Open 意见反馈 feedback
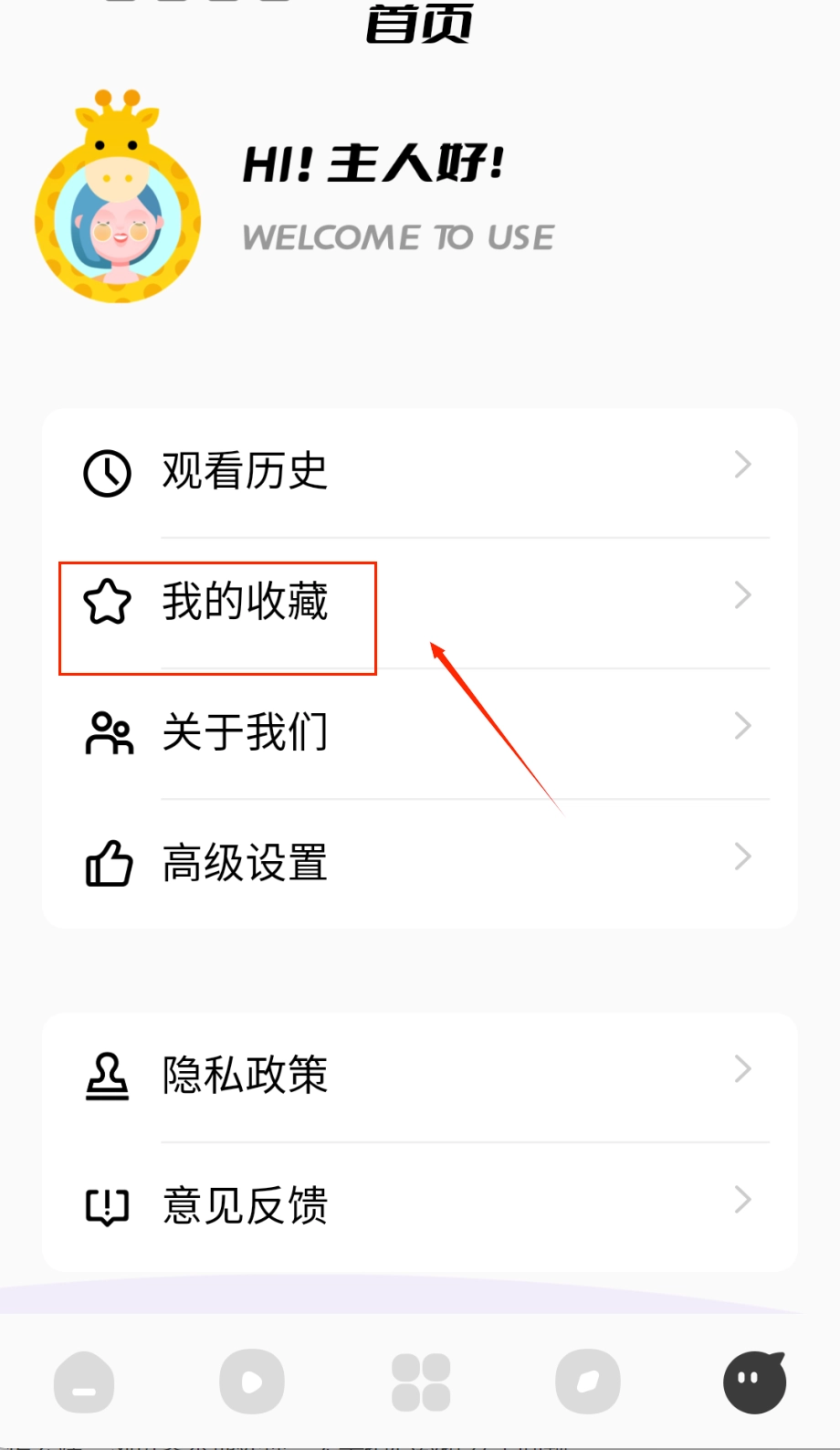840x1450 pixels. (x=420, y=1205)
